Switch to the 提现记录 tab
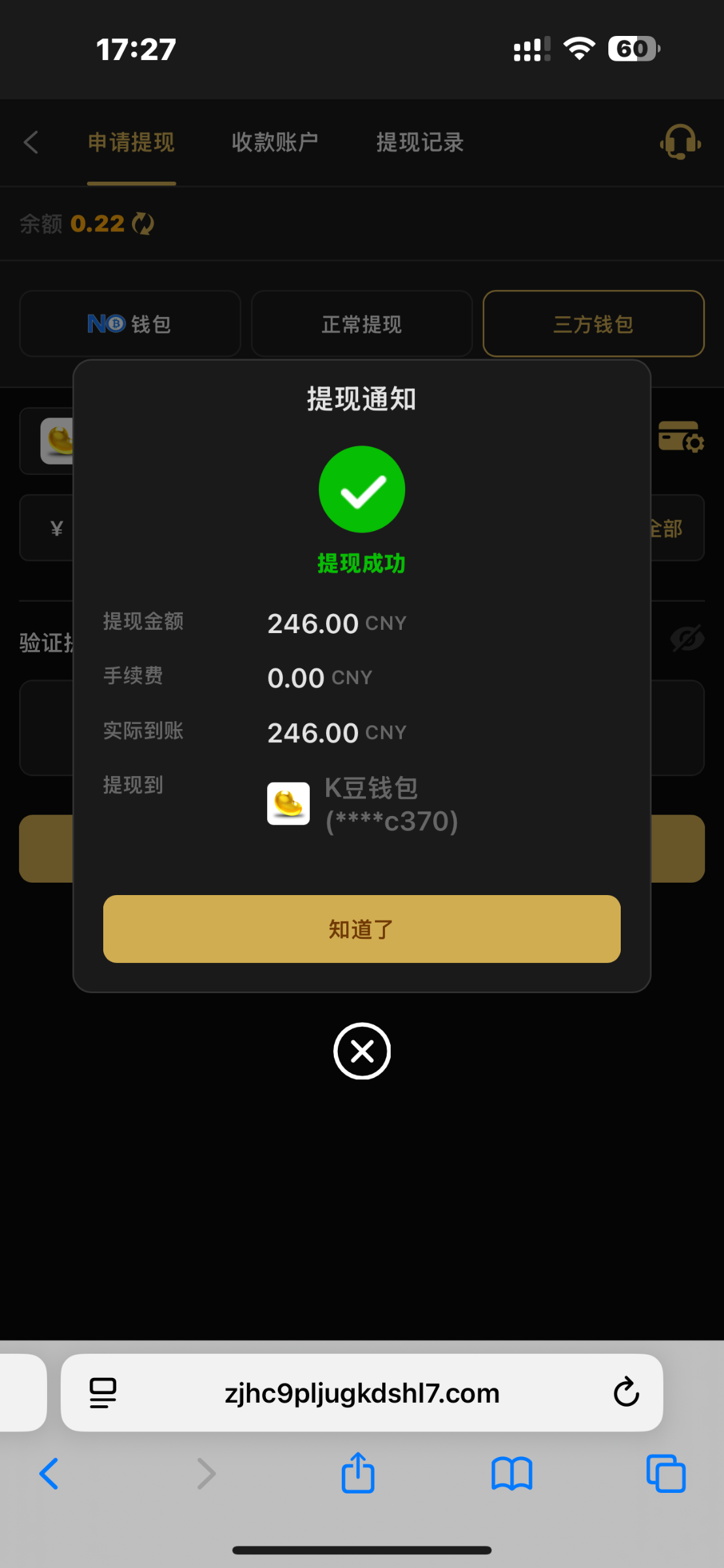The image size is (724, 1568). tap(420, 142)
